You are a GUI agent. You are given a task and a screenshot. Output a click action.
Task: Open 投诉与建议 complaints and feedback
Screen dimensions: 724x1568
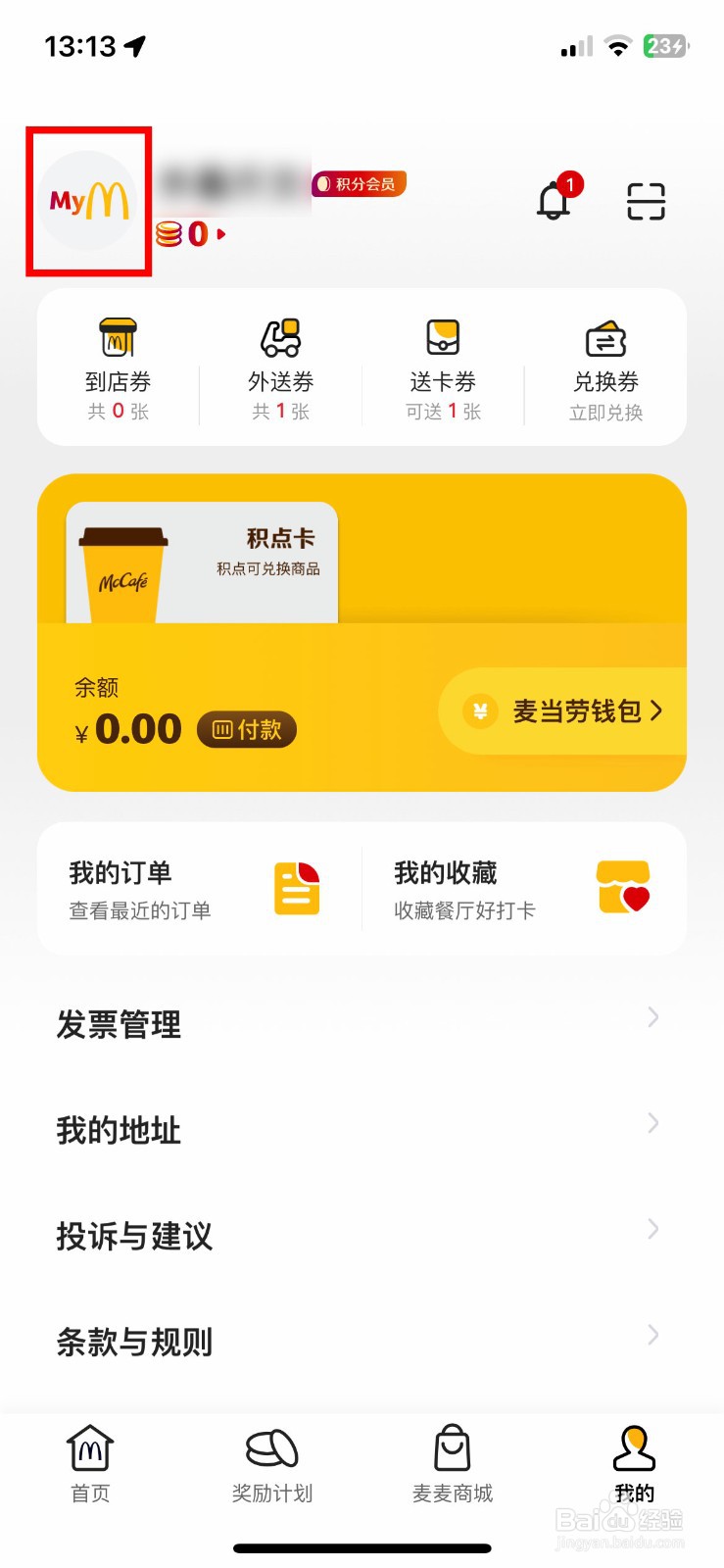pos(361,1236)
